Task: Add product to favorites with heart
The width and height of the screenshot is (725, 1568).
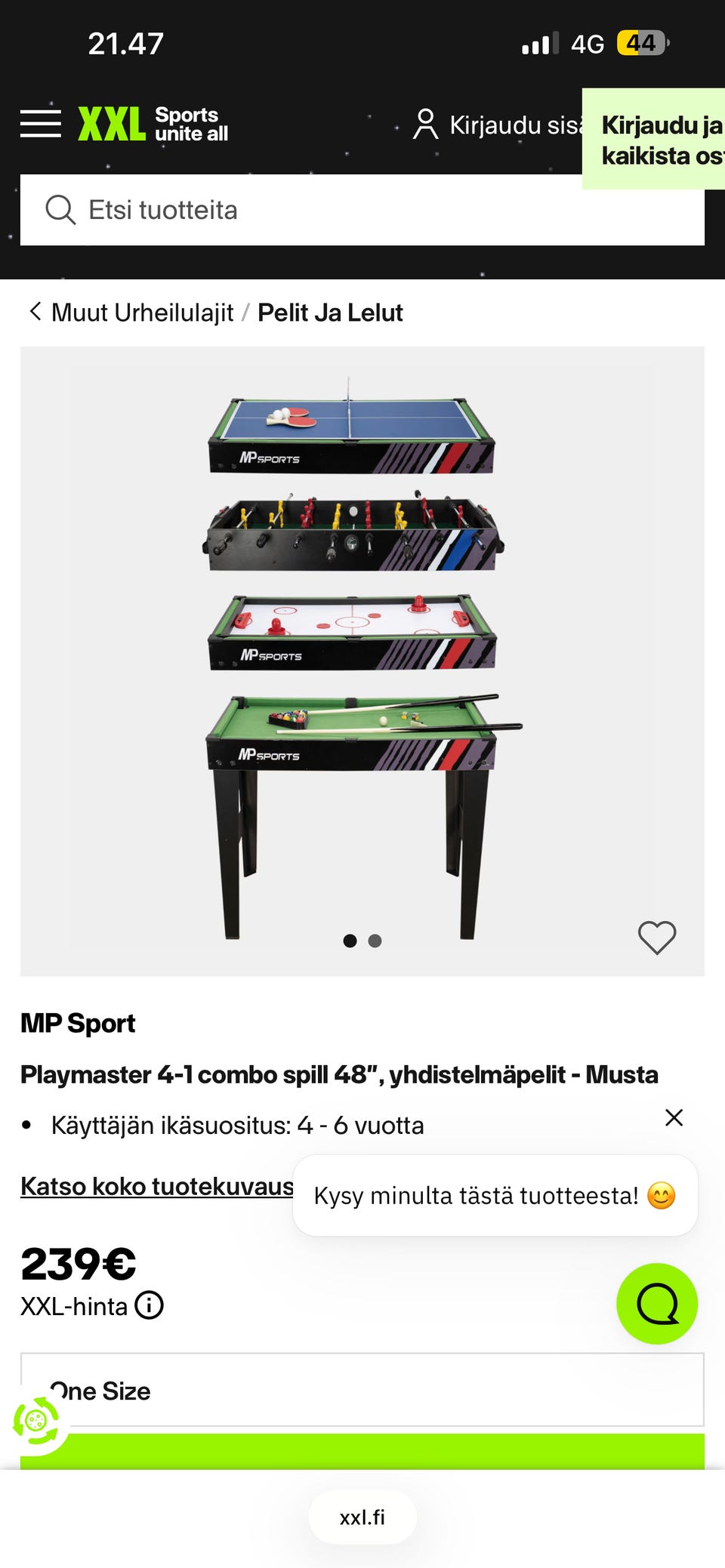Action: coord(657,938)
